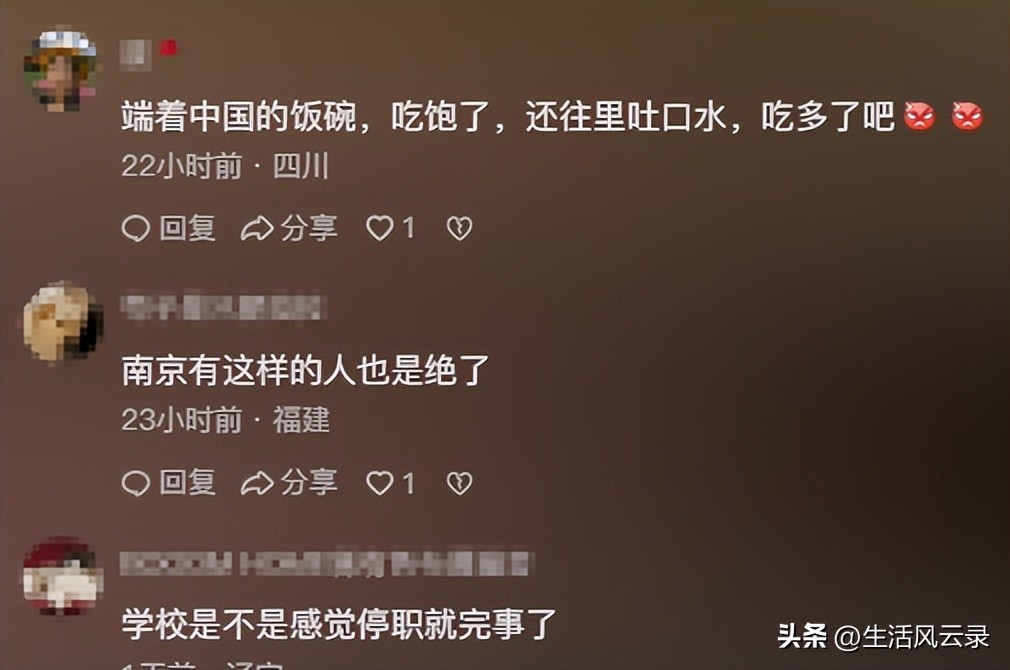Share the Fujian comment about 南京
1010x670 pixels.
289,484
